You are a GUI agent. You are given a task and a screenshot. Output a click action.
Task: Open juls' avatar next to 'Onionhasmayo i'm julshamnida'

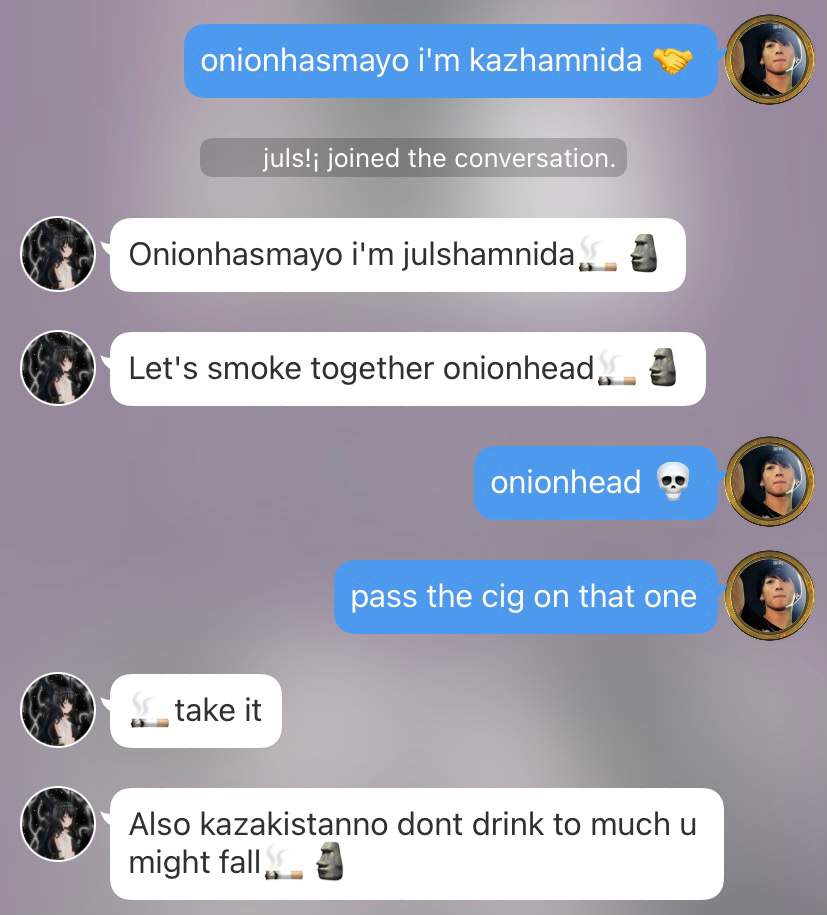tap(58, 254)
